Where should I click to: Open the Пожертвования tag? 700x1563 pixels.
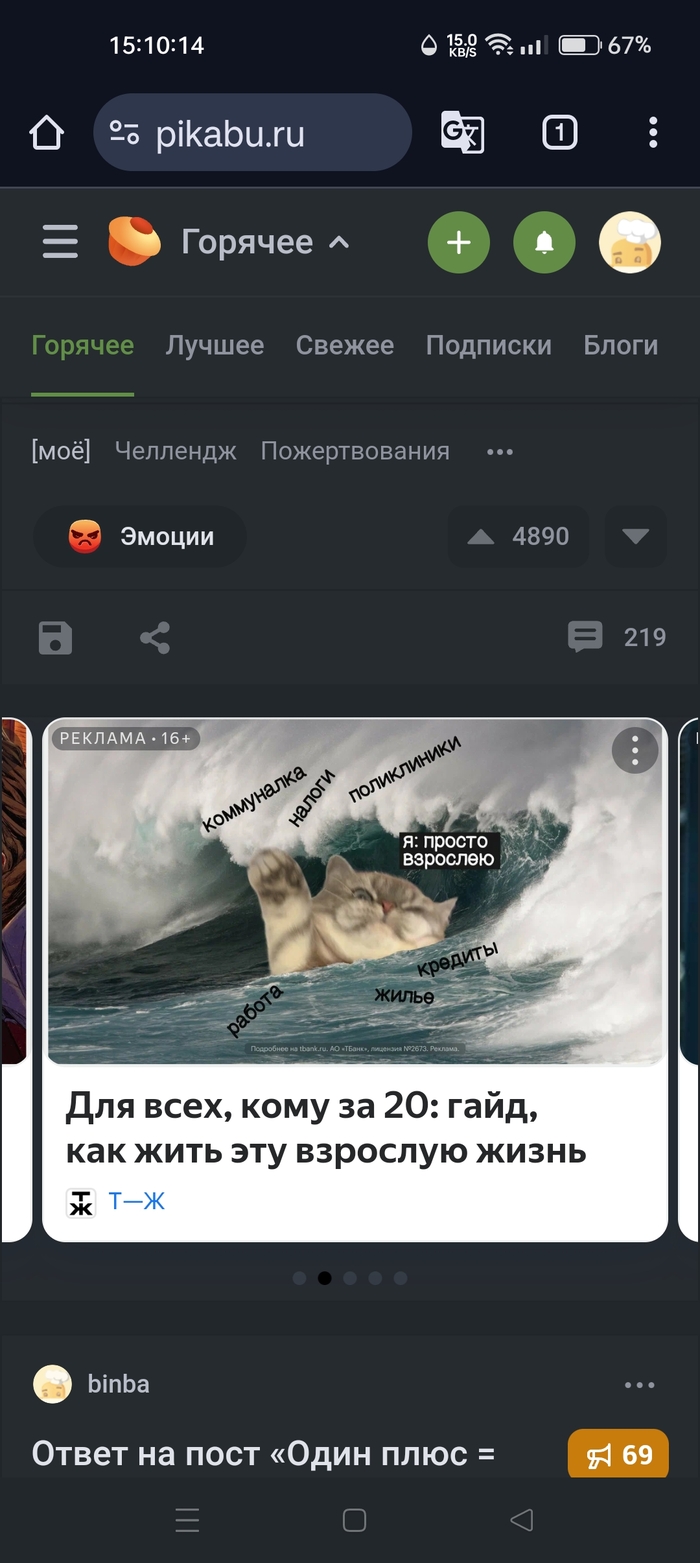[355, 451]
